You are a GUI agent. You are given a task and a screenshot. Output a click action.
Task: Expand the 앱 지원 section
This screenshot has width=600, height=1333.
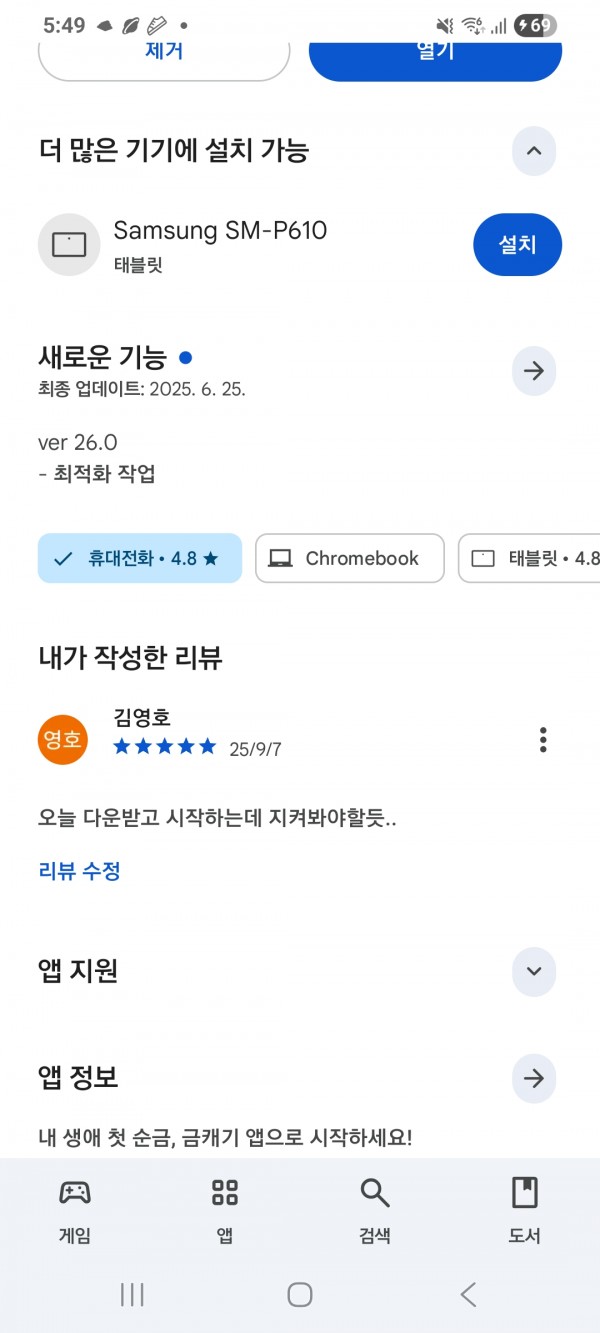[534, 971]
